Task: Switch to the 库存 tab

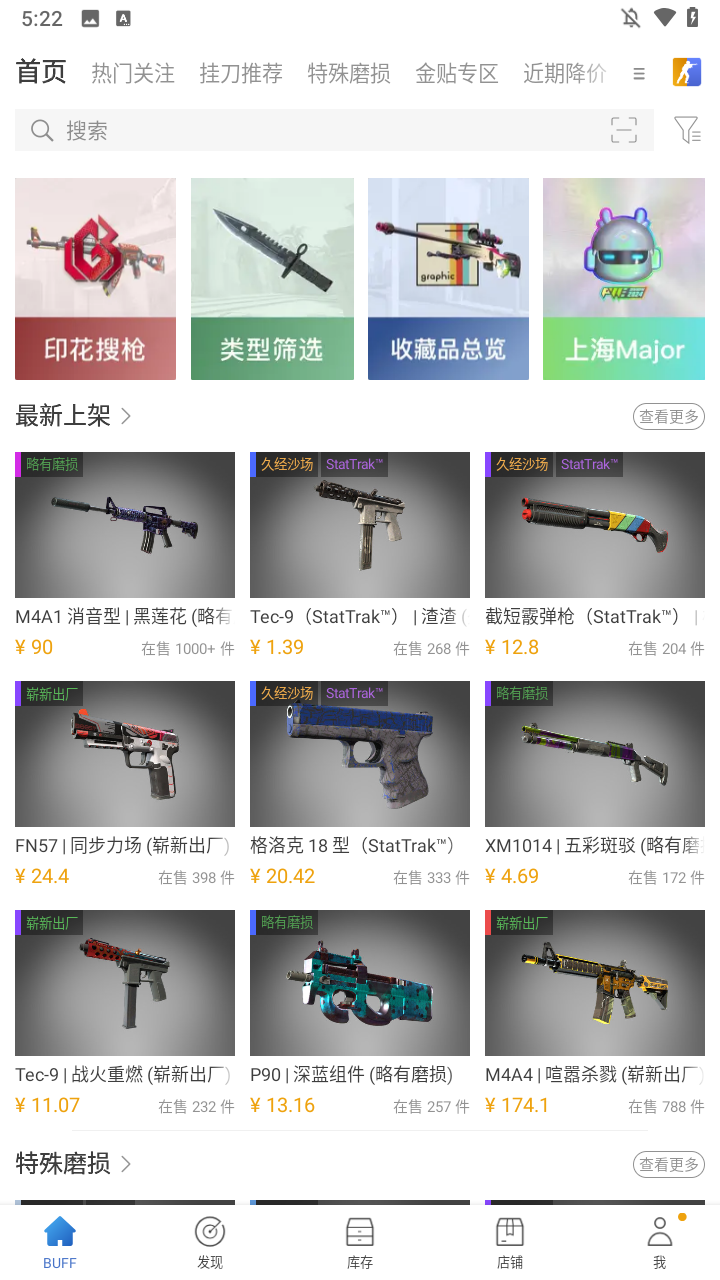Action: tap(360, 1243)
